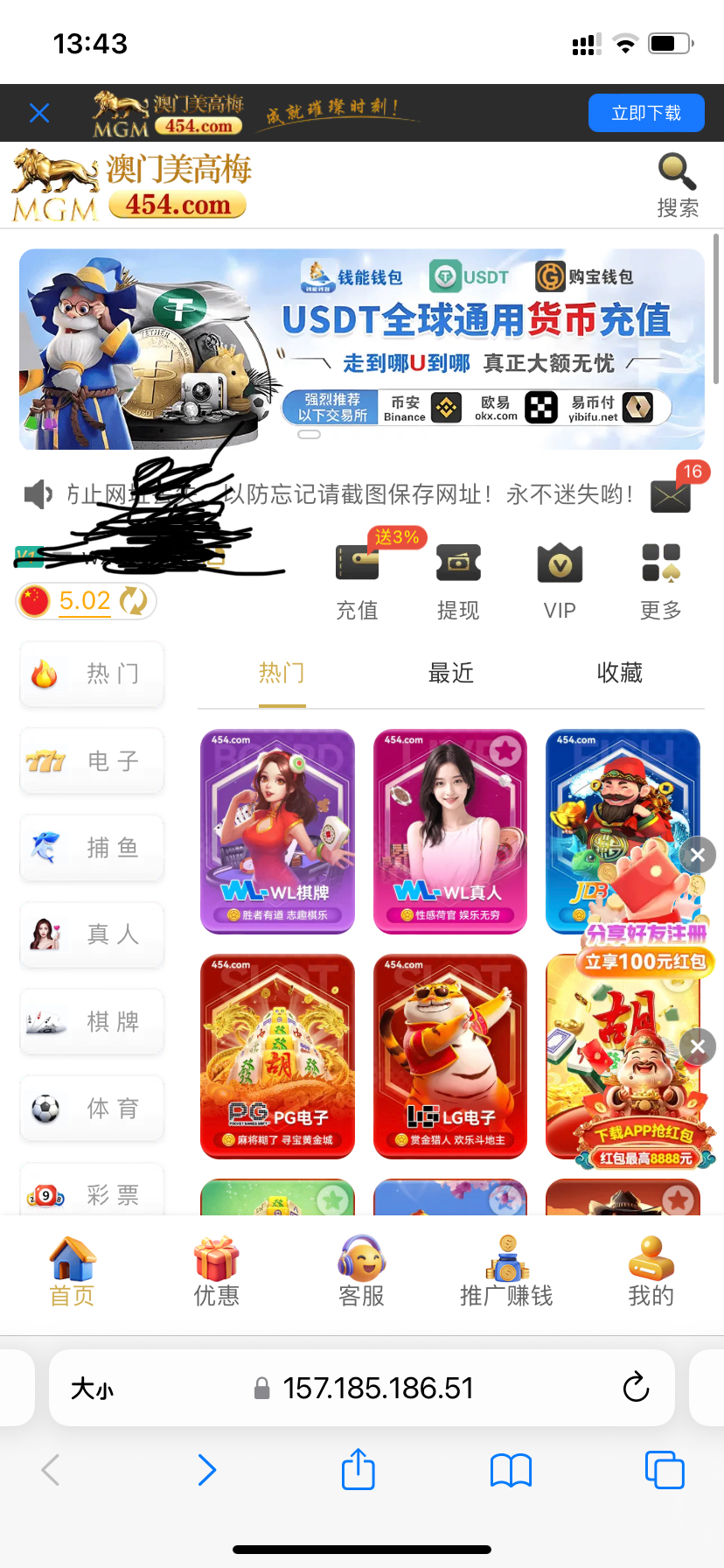Open 充值 deposit
The width and height of the screenshot is (724, 1568).
coord(358,578)
